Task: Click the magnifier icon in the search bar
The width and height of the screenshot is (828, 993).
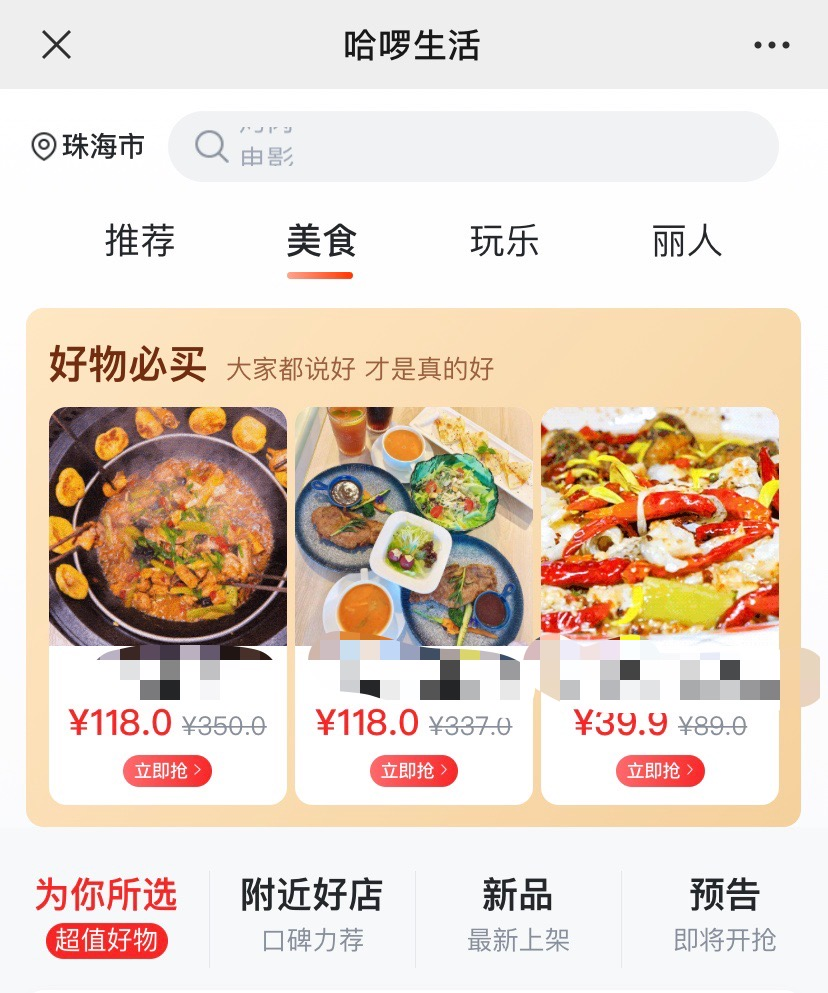Action: pos(210,147)
